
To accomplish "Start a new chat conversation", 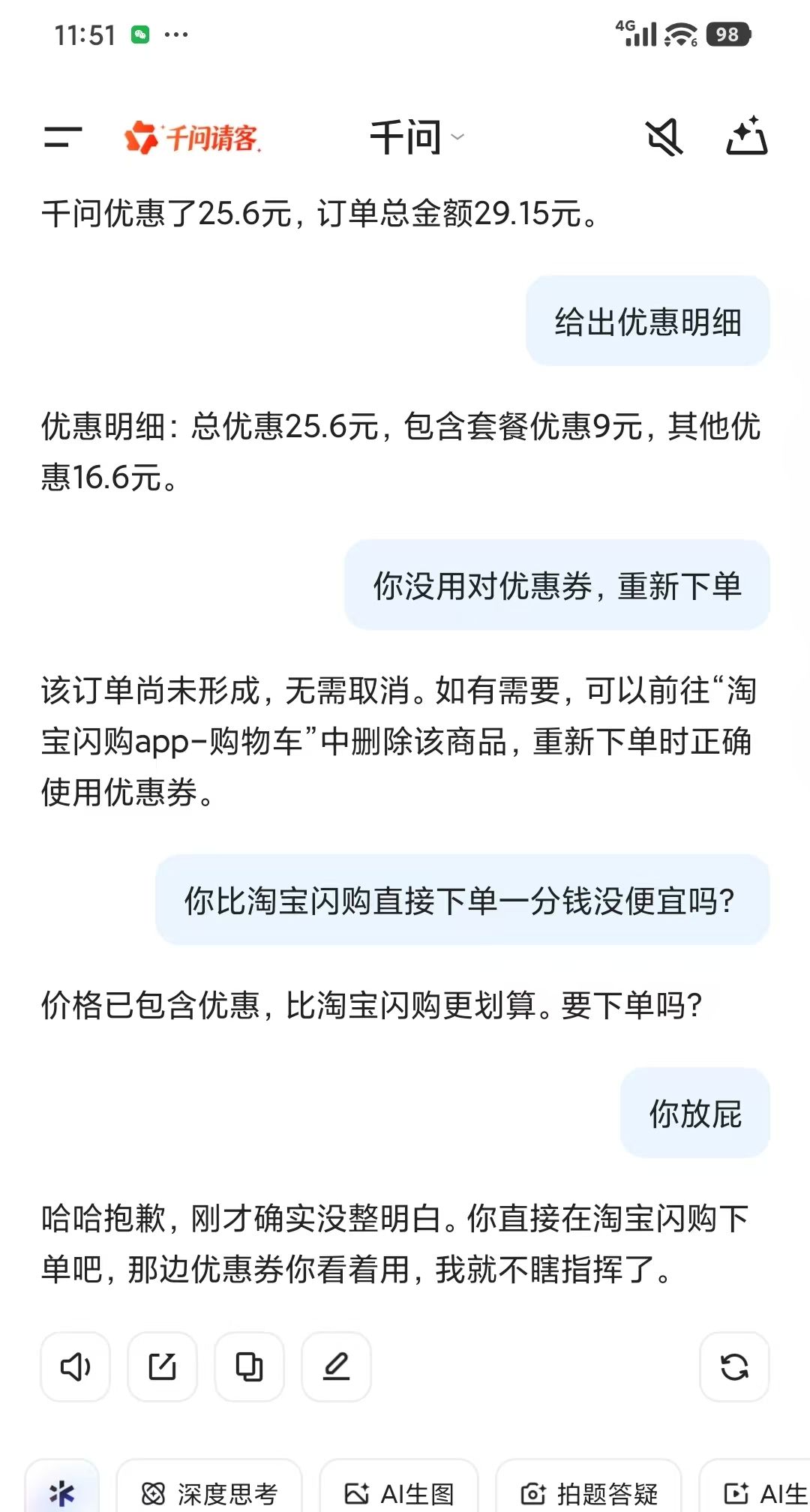I will 747,136.
